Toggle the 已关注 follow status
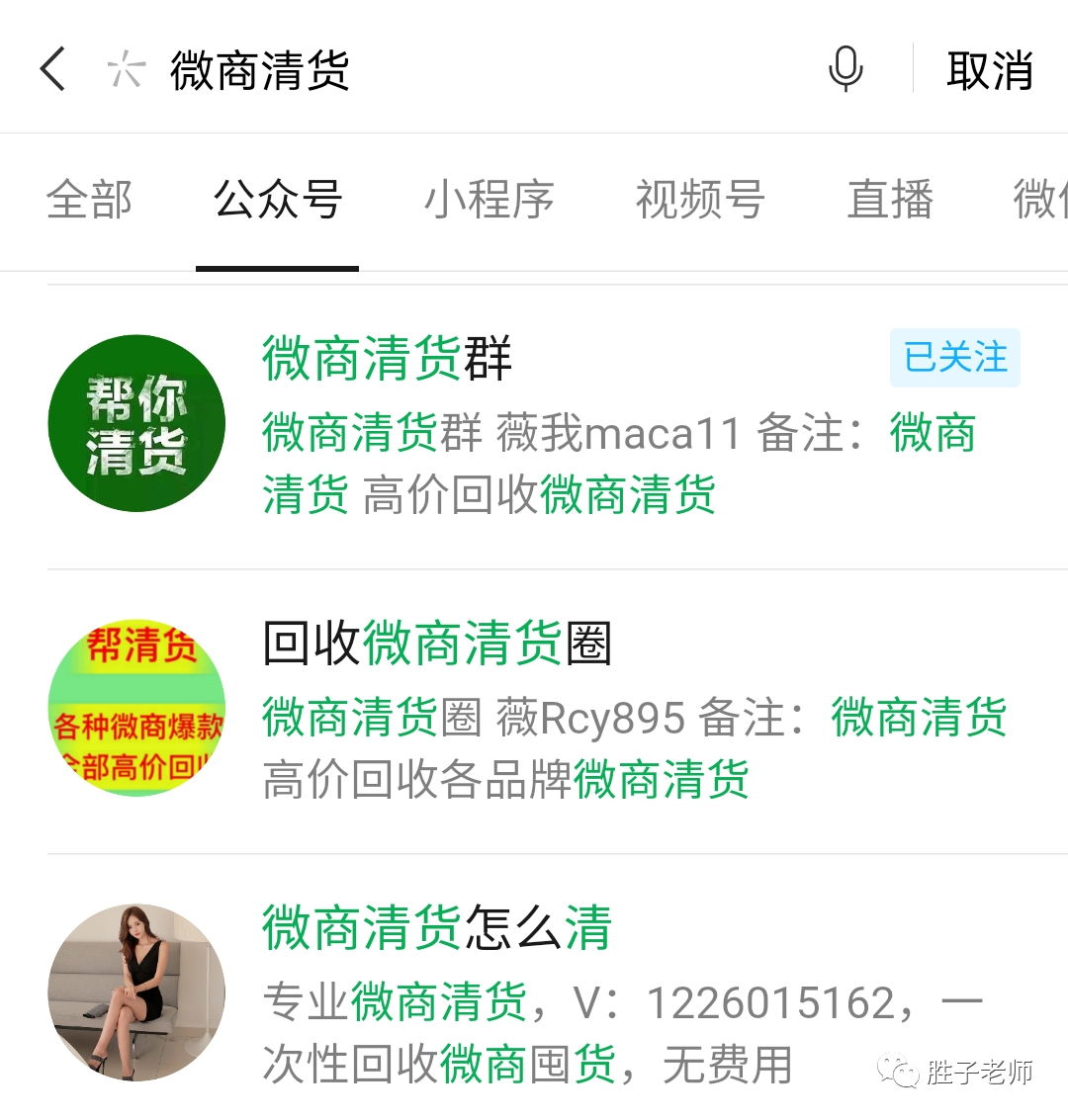The width and height of the screenshot is (1068, 1120). [953, 358]
